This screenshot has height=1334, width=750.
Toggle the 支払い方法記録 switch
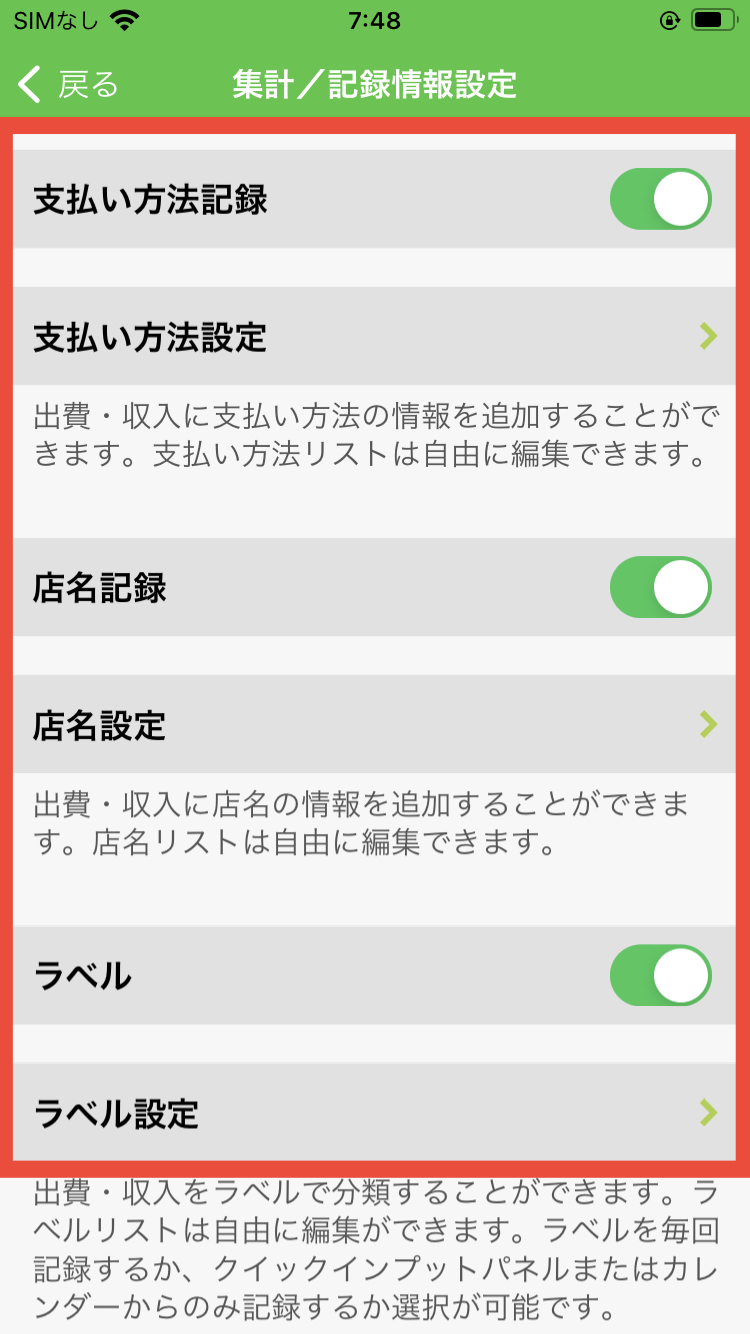(660, 199)
